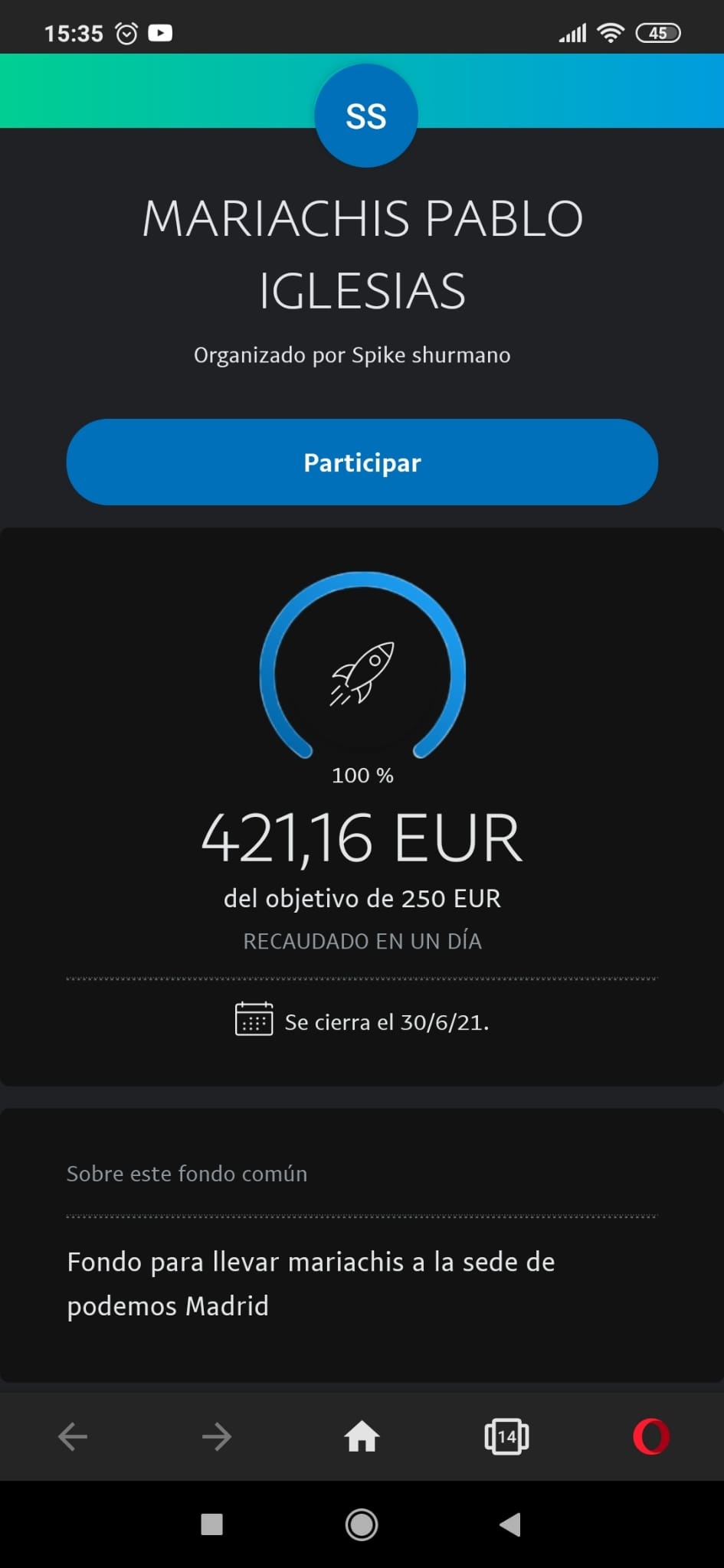Tap the Android back navigation button
Viewport: 724px width, 1568px height.
[x=509, y=1525]
